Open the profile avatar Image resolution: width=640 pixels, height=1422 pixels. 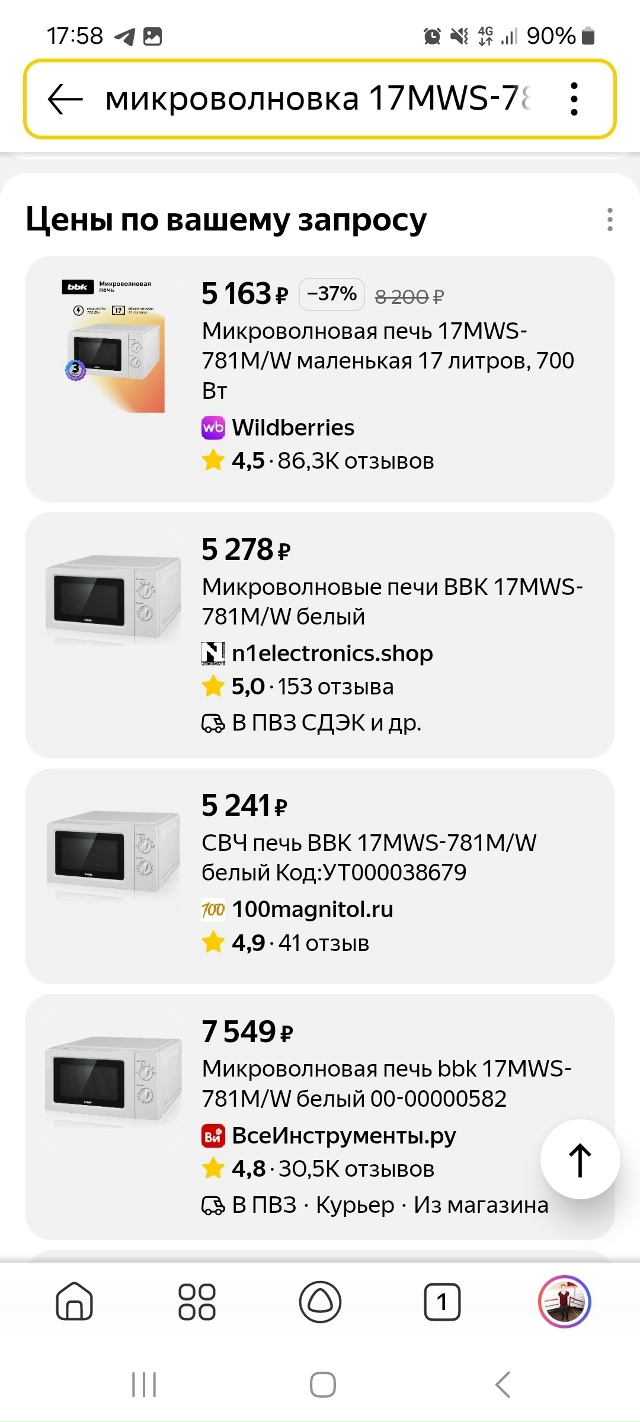pyautogui.click(x=565, y=1302)
